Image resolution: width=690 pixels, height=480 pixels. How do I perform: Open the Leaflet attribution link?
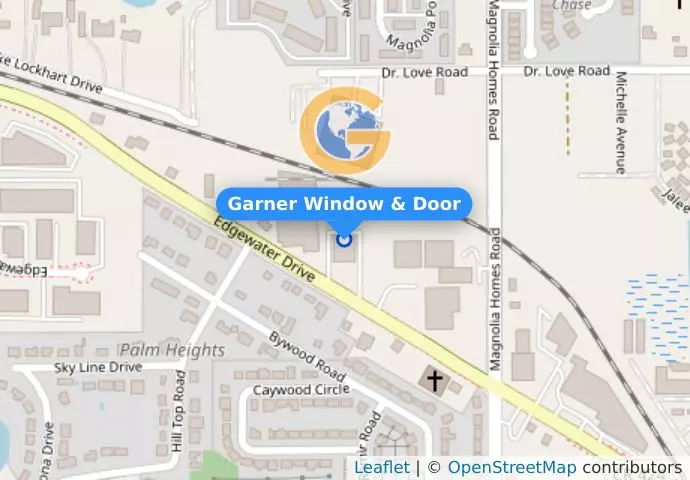click(381, 468)
